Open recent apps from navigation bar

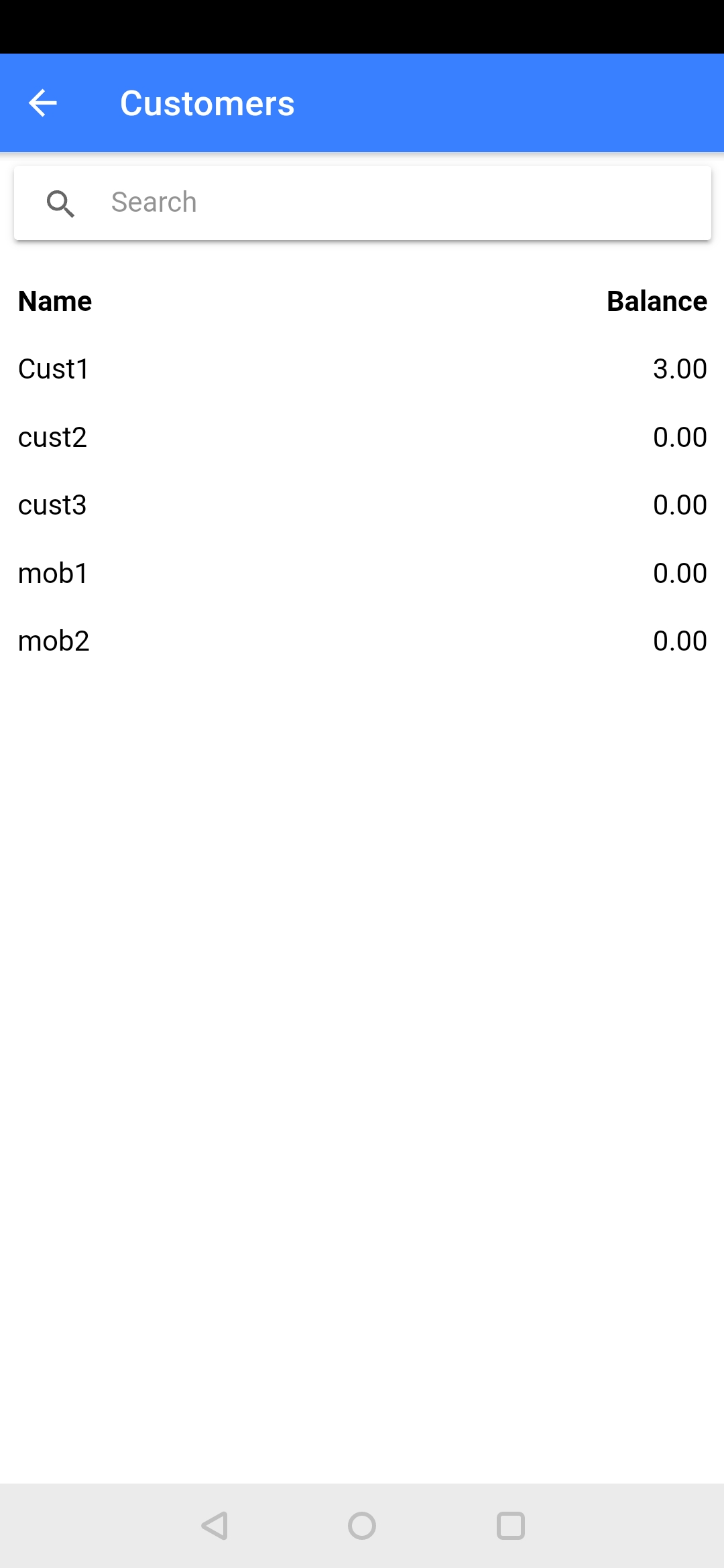click(510, 1526)
